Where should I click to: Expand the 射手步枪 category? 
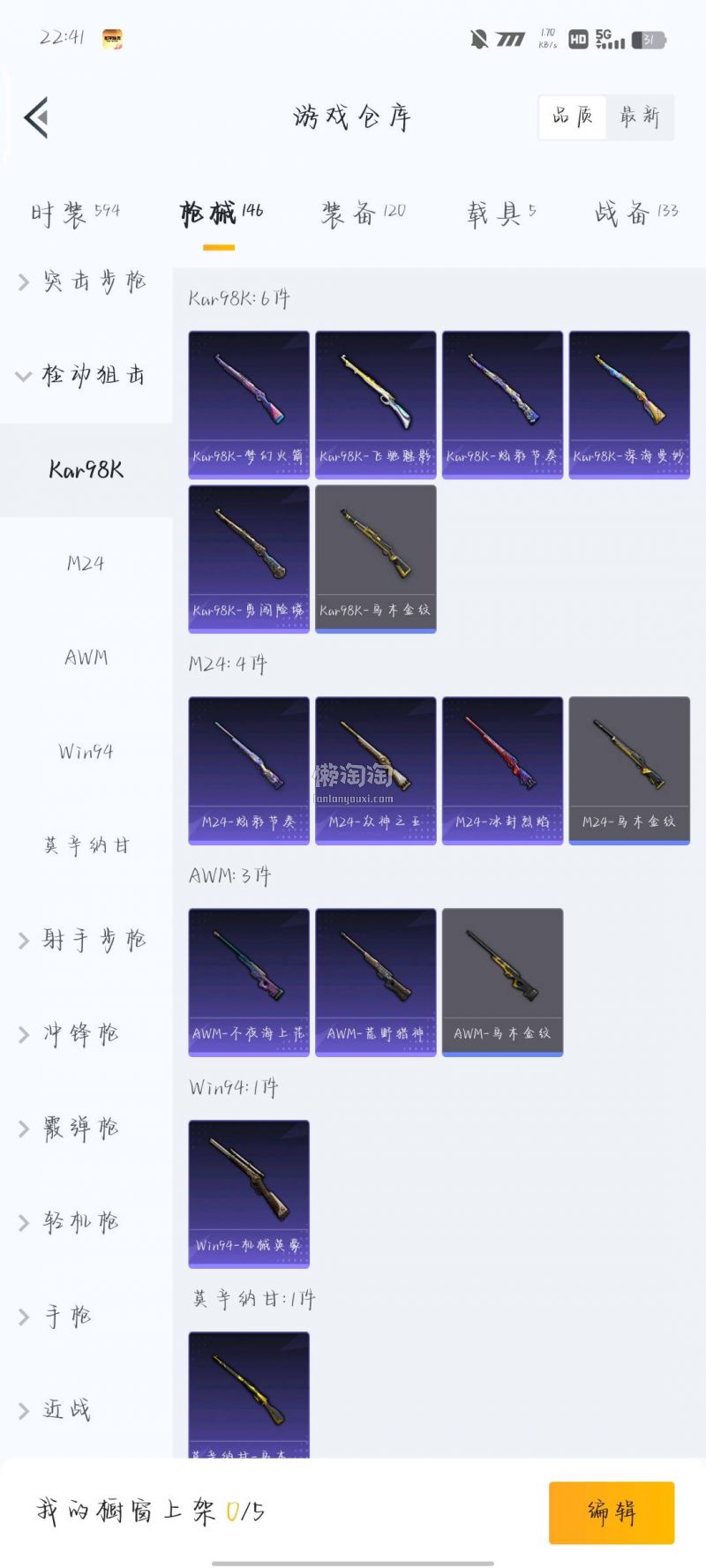(x=84, y=940)
